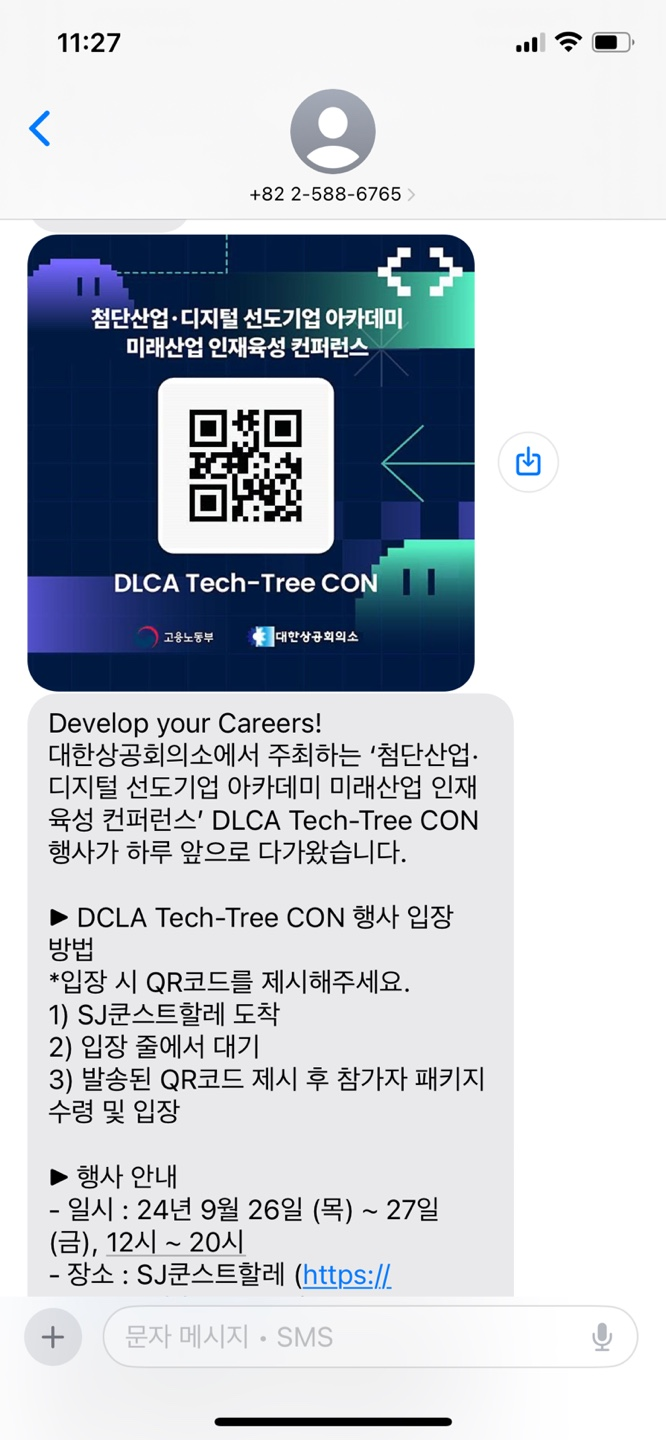Tap the underlined 12시 ~ 20시 time
This screenshot has width=666, height=1440.
coord(175,1242)
